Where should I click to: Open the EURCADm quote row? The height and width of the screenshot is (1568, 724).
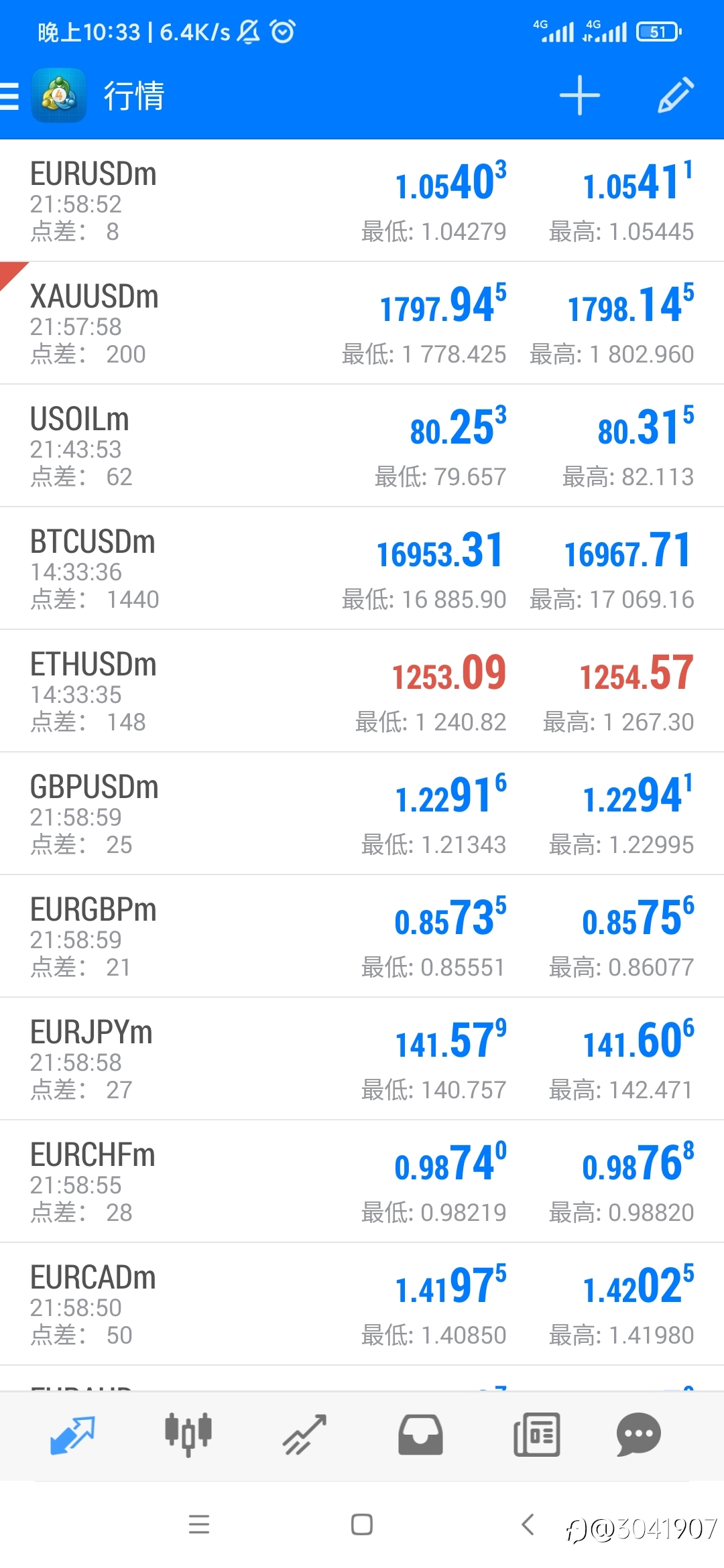[362, 1304]
